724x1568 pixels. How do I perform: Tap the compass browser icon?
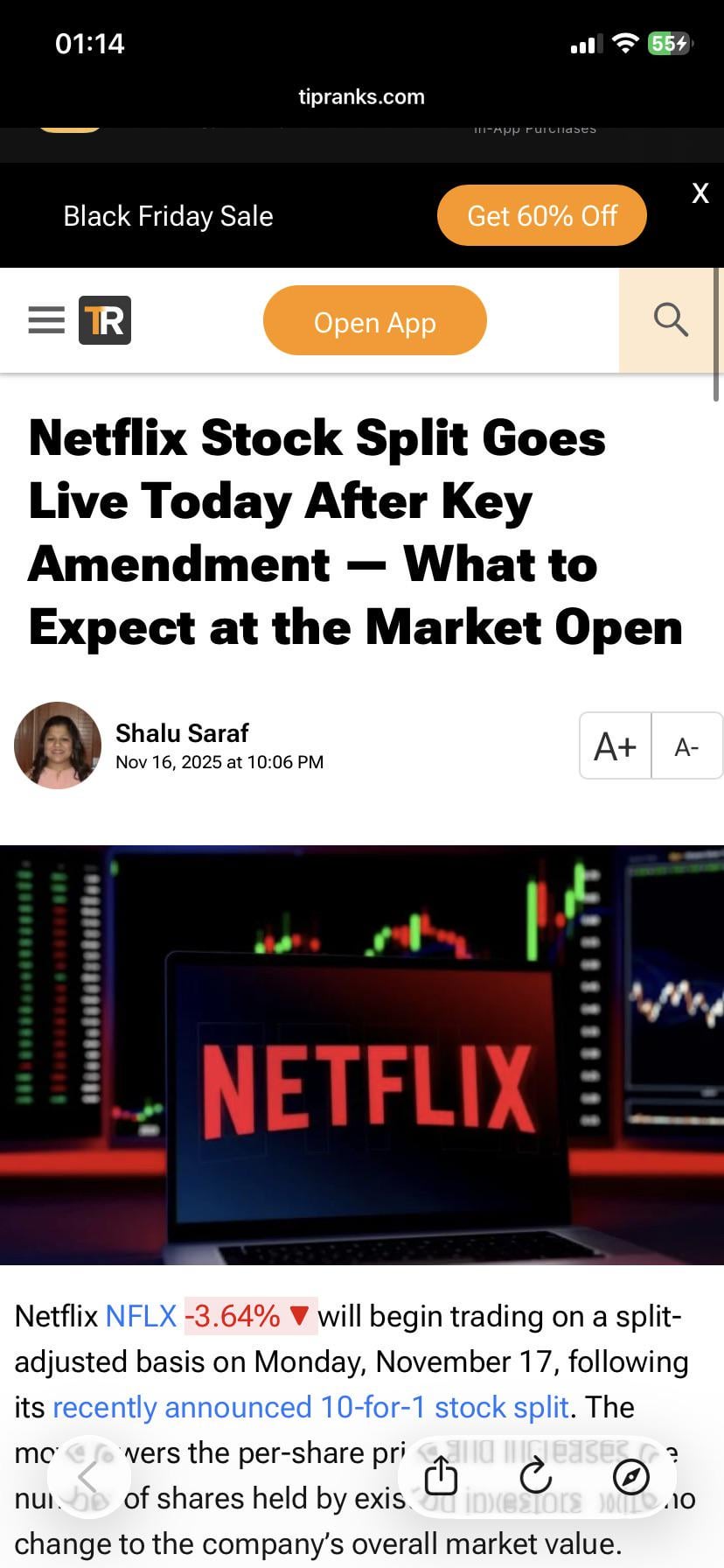[630, 1478]
